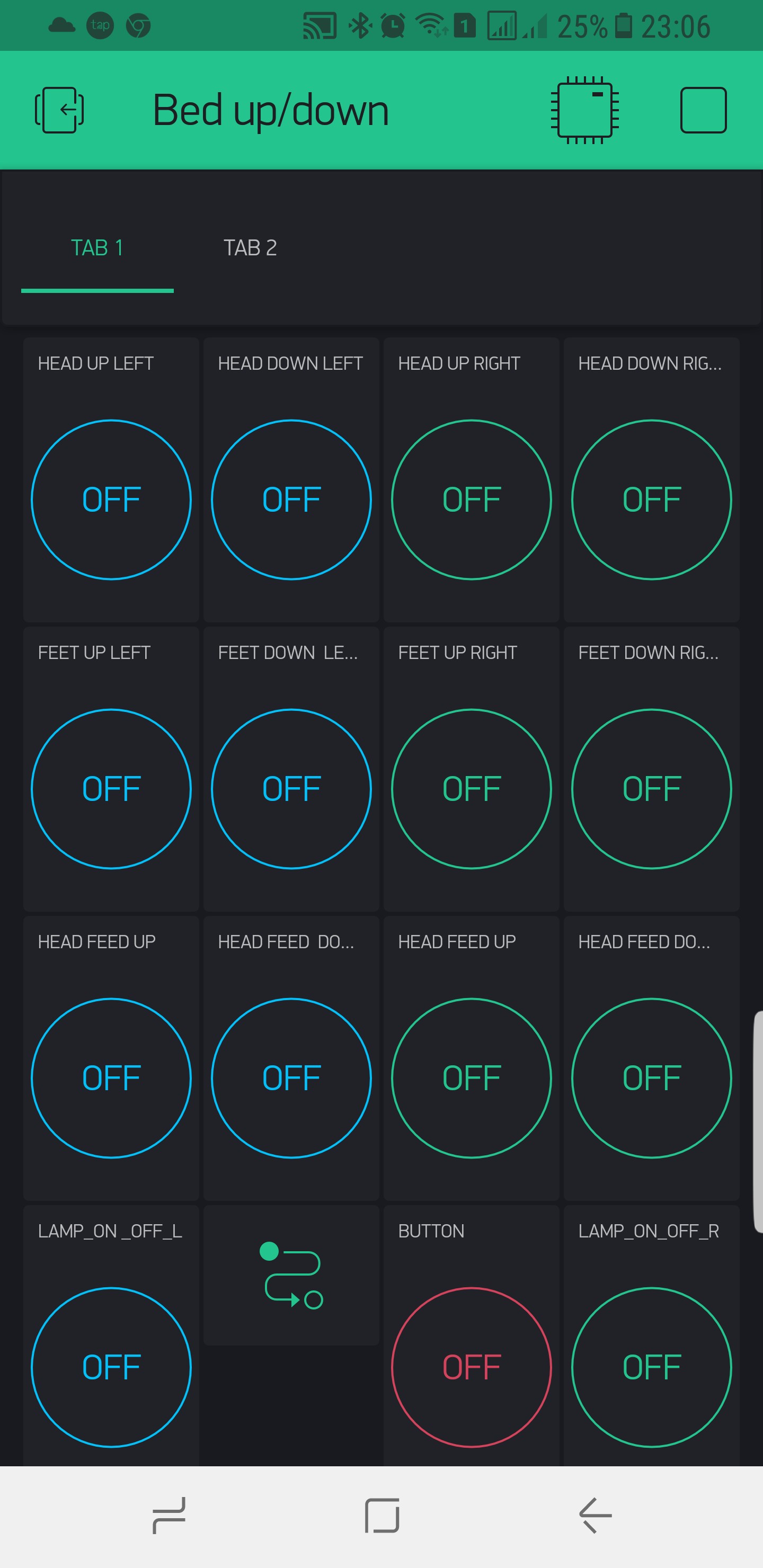Switch on LAMP_ON_OFF_R
The height and width of the screenshot is (1568, 763).
point(651,1367)
